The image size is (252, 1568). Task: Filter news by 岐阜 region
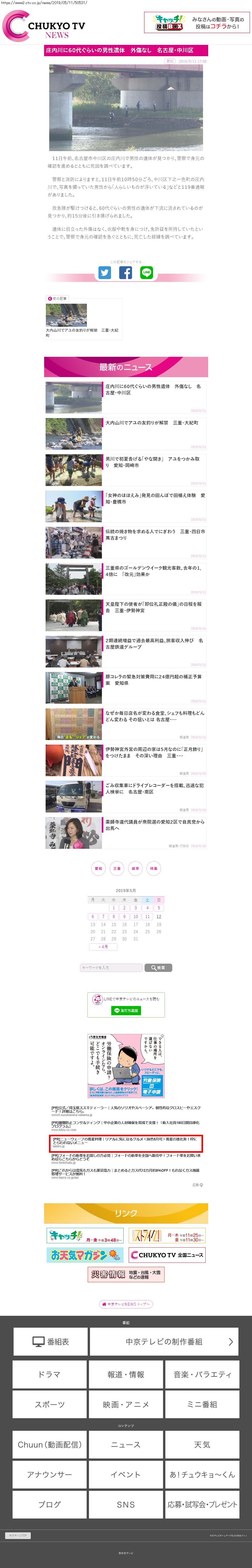[135, 868]
